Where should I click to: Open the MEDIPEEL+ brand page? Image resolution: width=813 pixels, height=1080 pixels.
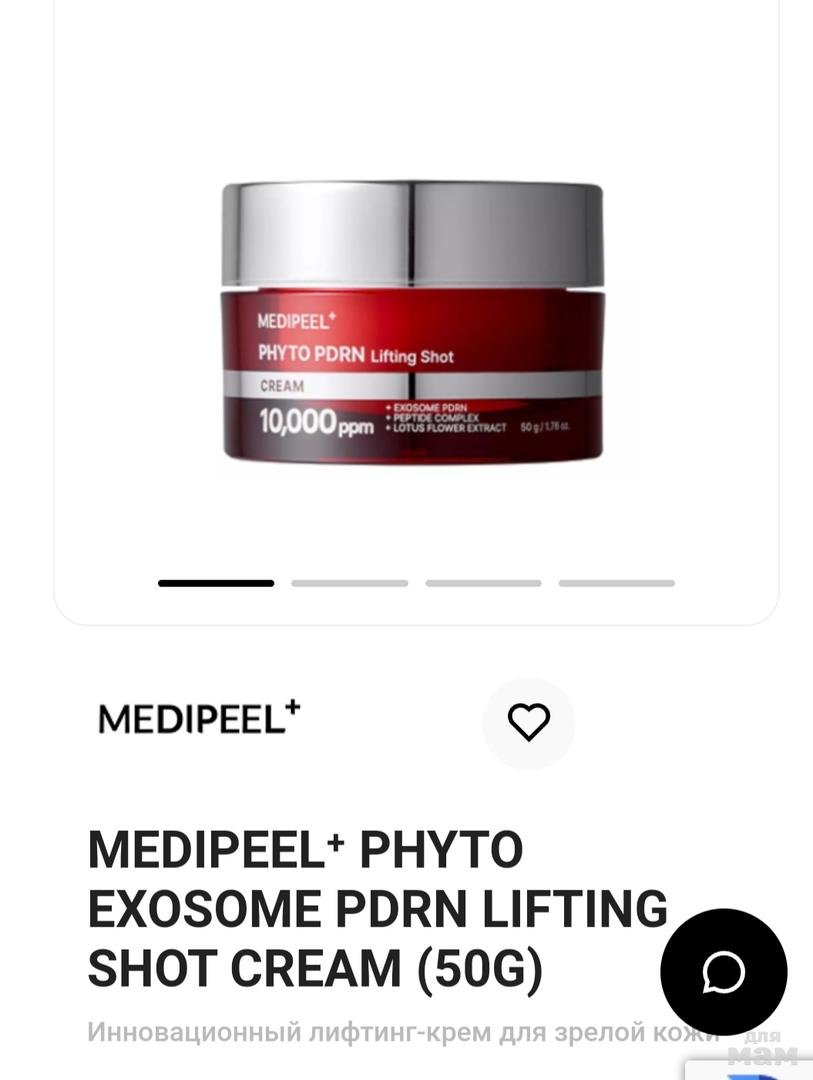click(x=199, y=718)
